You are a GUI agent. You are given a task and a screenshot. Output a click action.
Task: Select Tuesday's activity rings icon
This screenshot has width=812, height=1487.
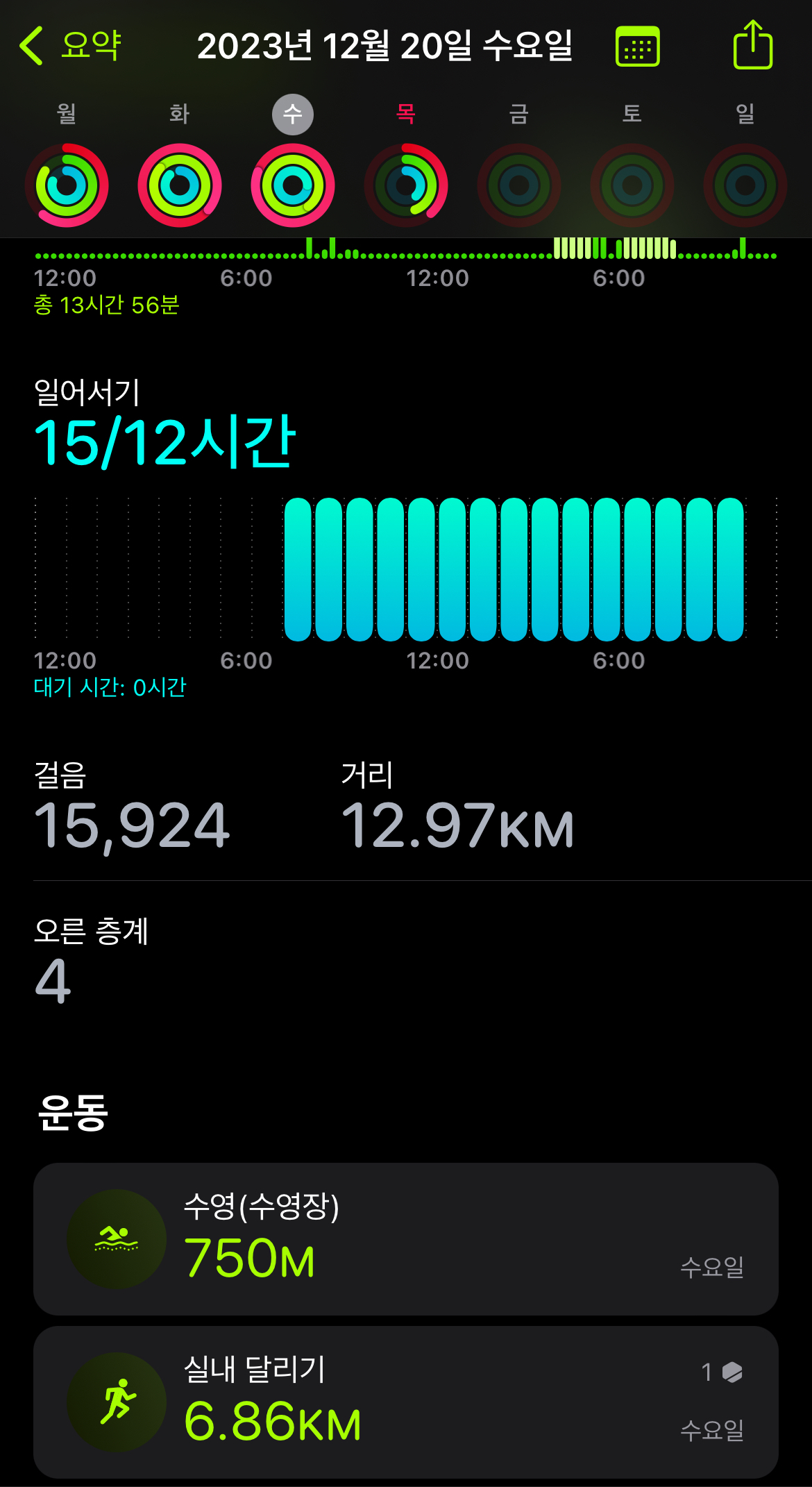click(x=179, y=184)
